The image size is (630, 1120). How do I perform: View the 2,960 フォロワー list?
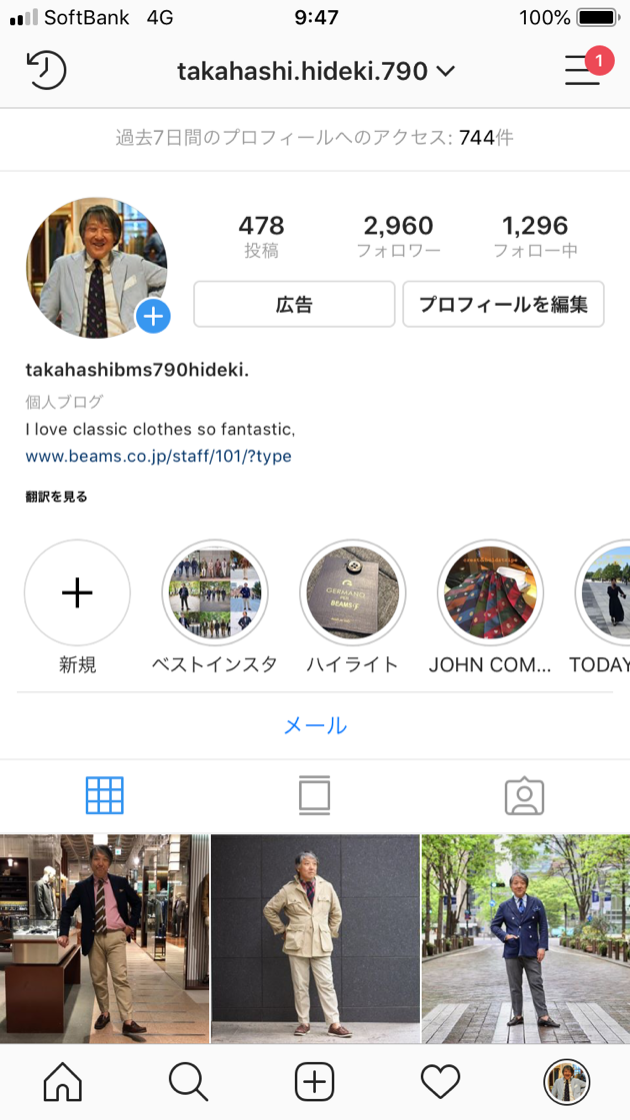[398, 237]
